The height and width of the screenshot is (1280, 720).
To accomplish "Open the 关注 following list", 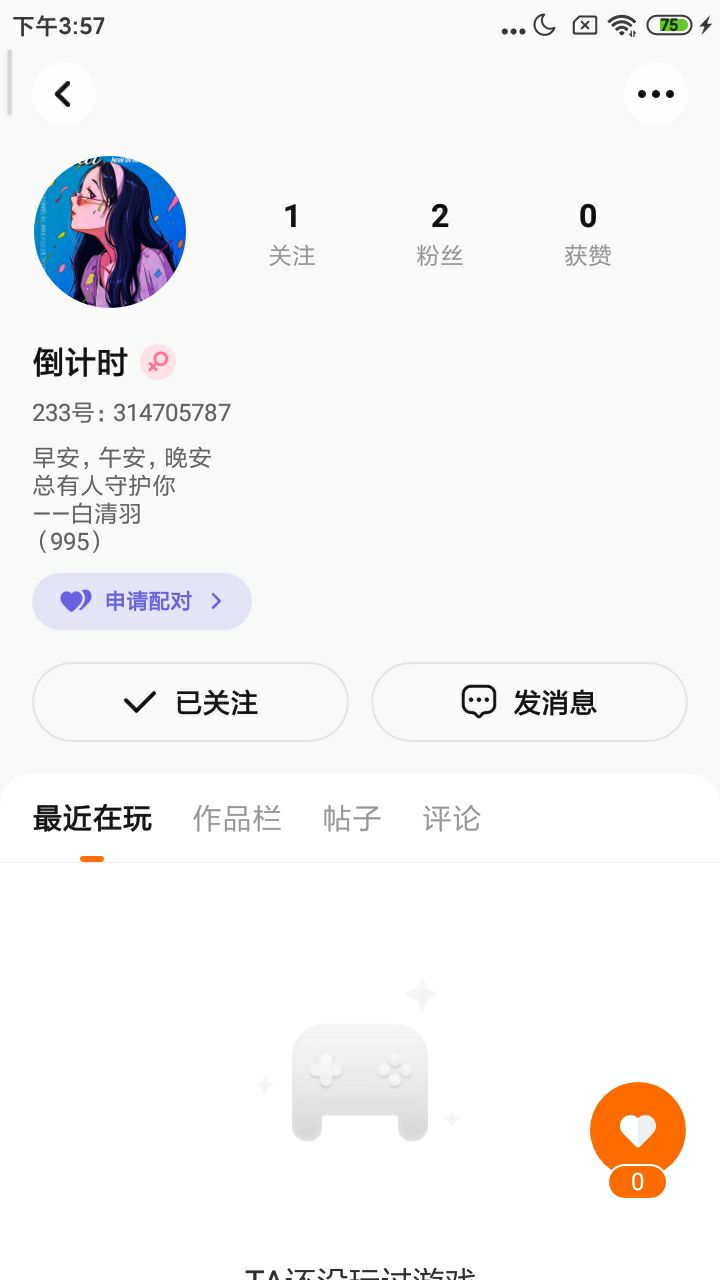I will pyautogui.click(x=291, y=234).
